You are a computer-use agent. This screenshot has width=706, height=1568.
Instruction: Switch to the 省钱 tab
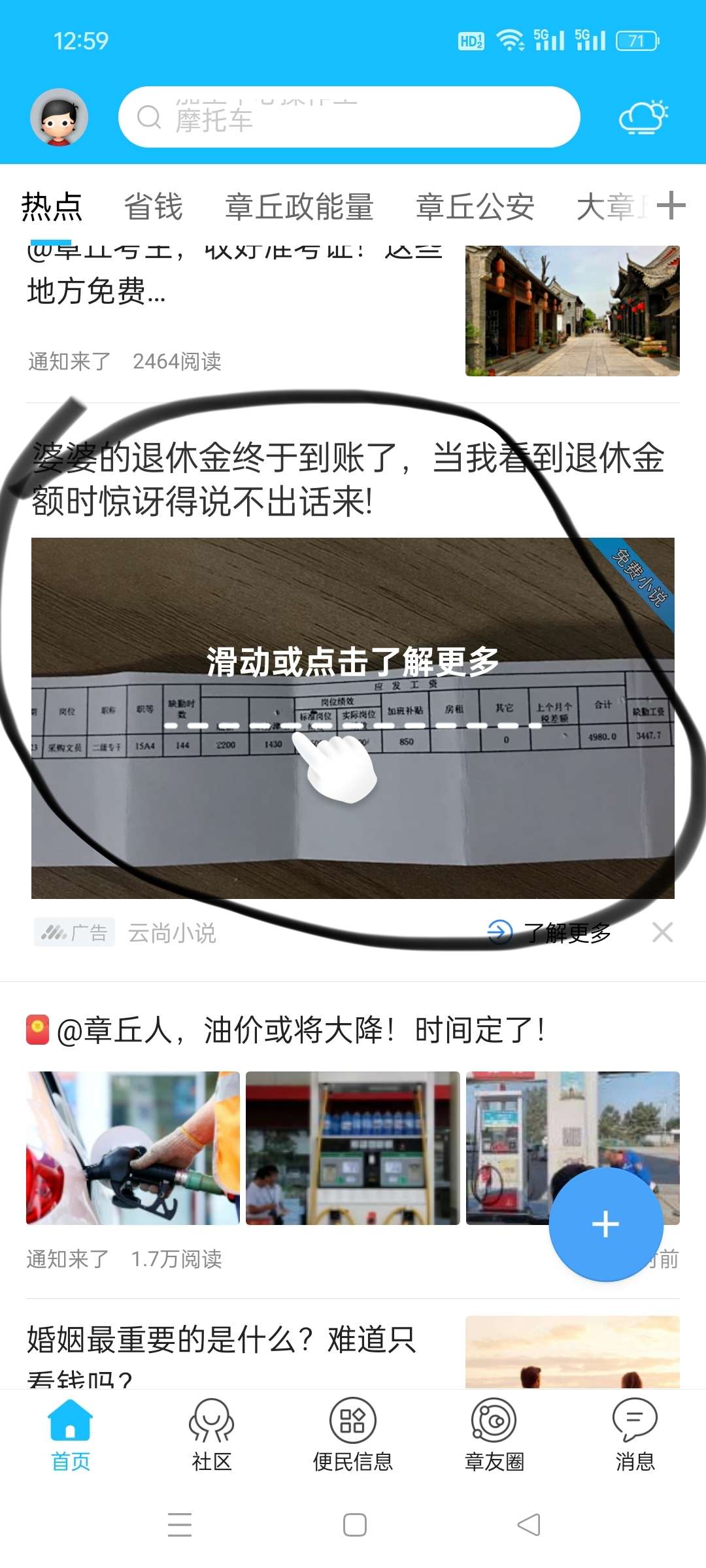154,207
